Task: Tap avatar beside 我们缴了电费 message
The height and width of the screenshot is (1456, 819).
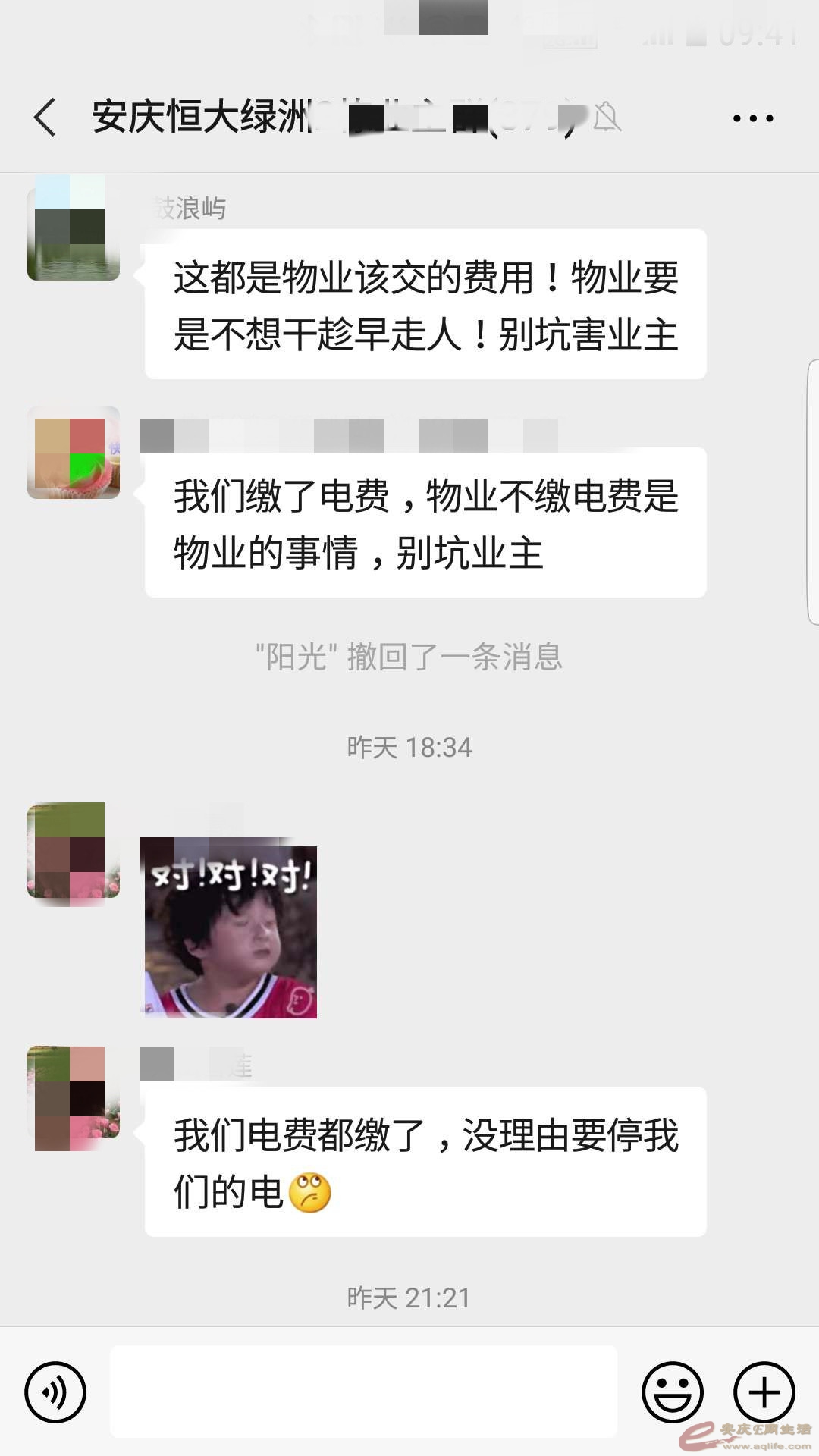Action: point(74,453)
